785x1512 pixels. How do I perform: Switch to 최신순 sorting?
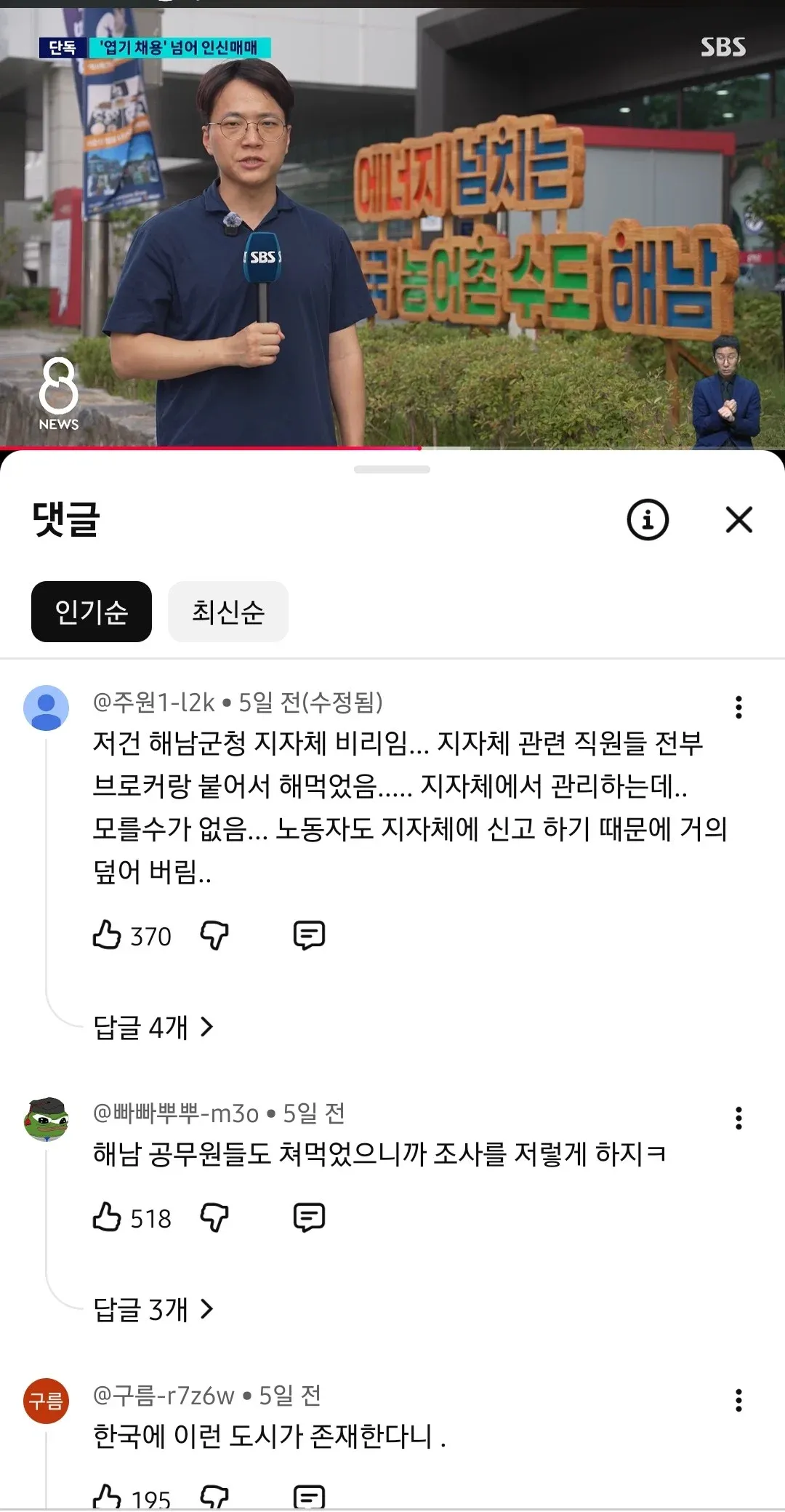(228, 612)
